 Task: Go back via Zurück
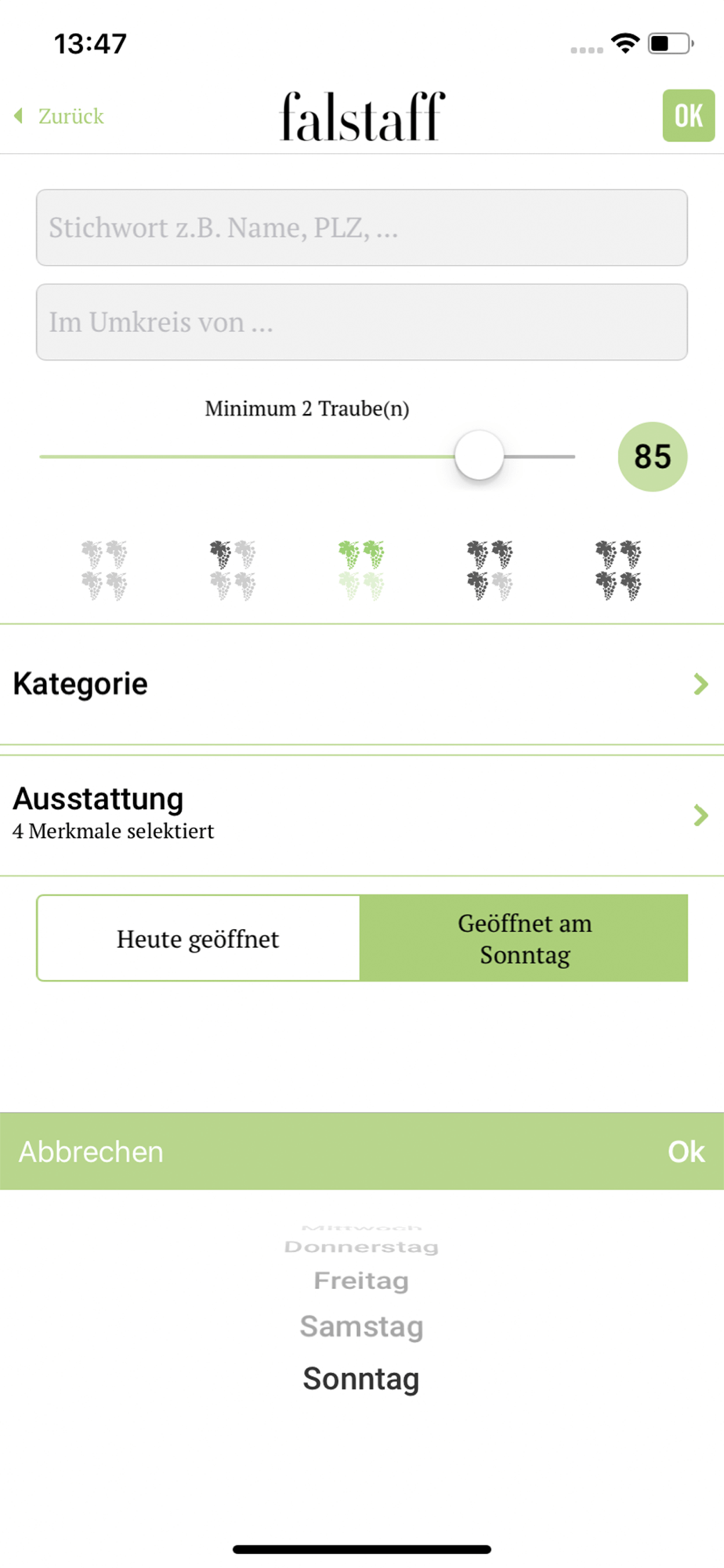tap(60, 116)
